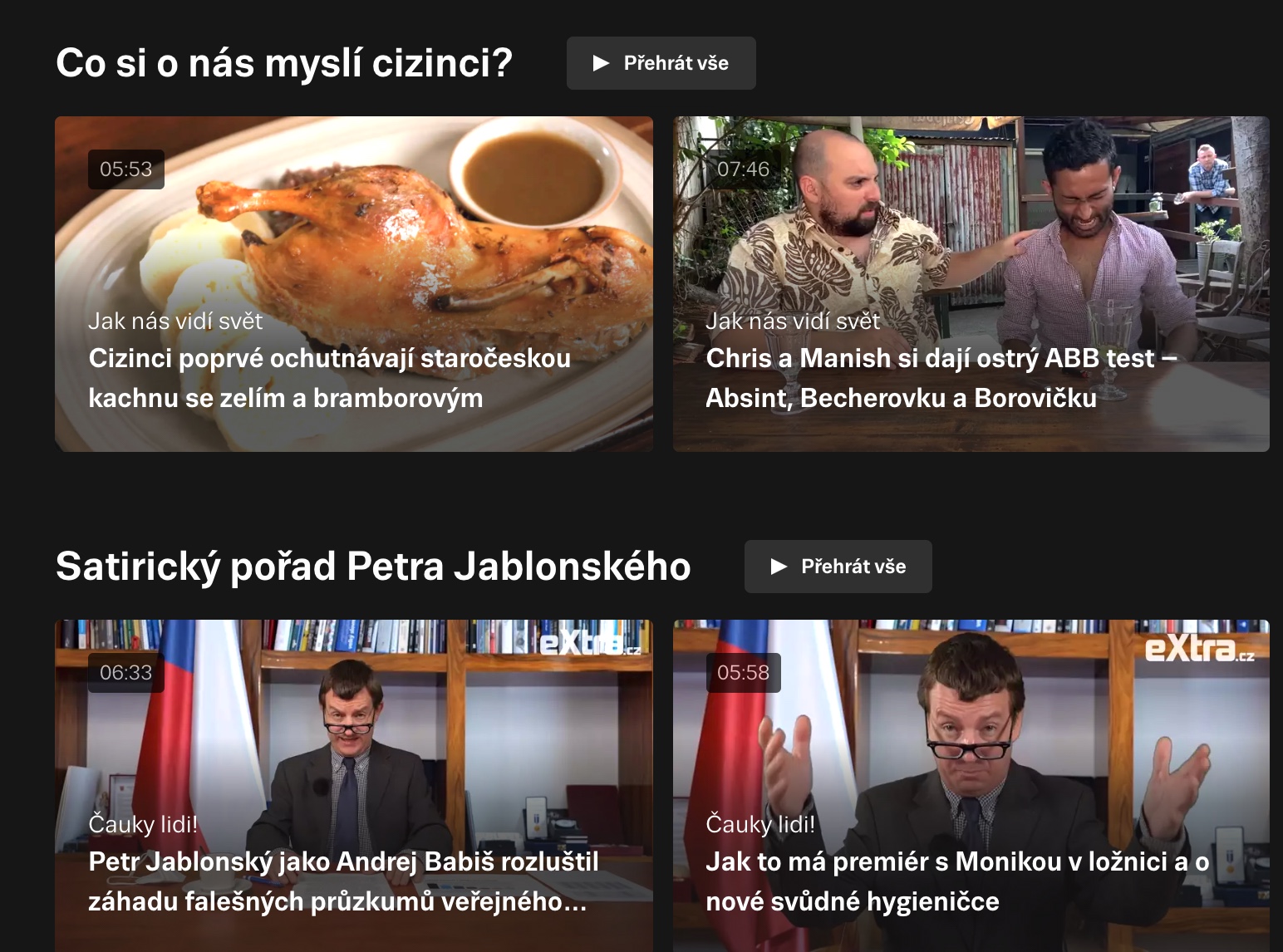The image size is (1283, 952).
Task: Watch the premiér s Monikou v ložnici video
Action: 971,784
